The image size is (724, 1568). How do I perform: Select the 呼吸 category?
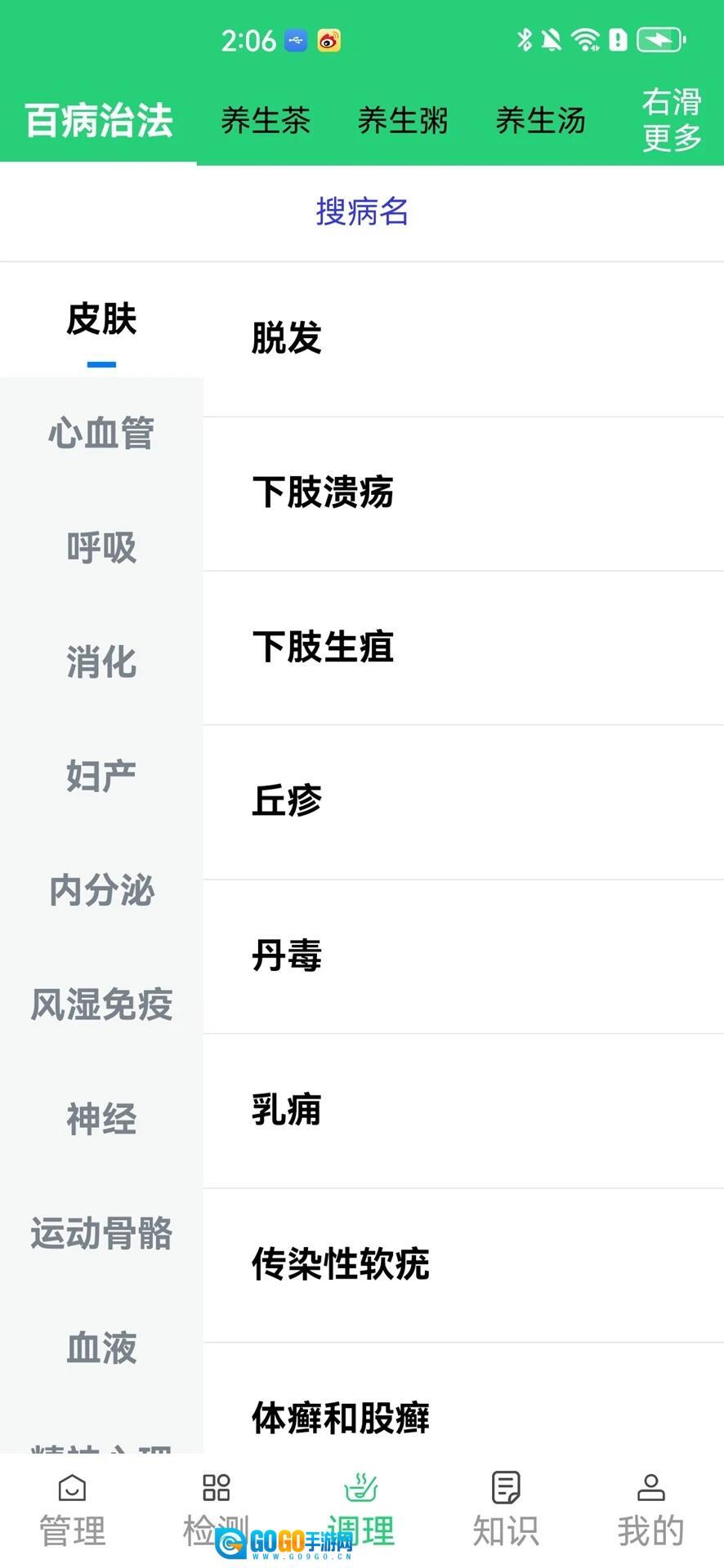101,547
